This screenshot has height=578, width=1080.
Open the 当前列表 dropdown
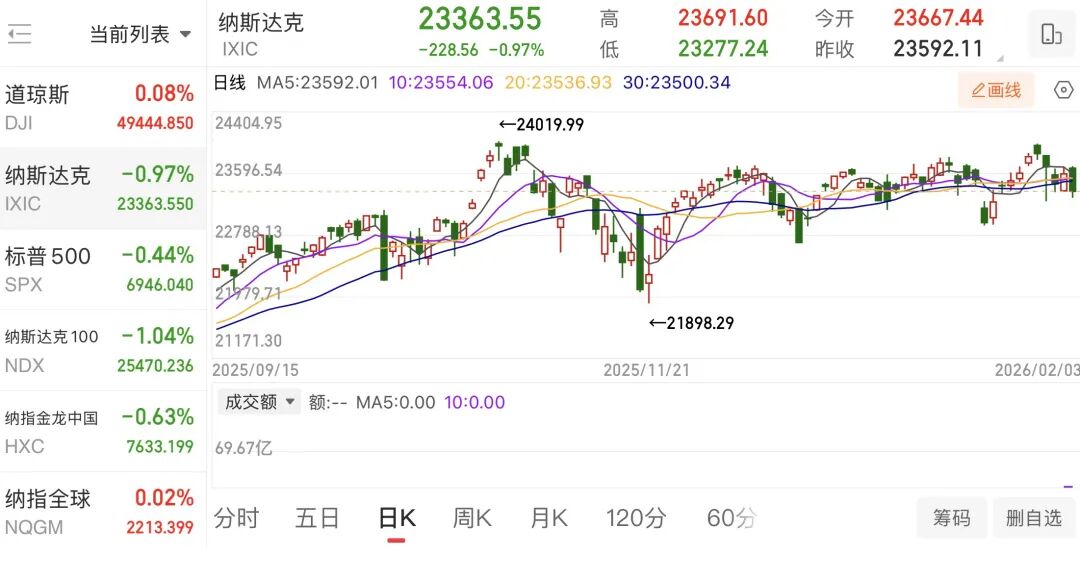click(x=140, y=35)
